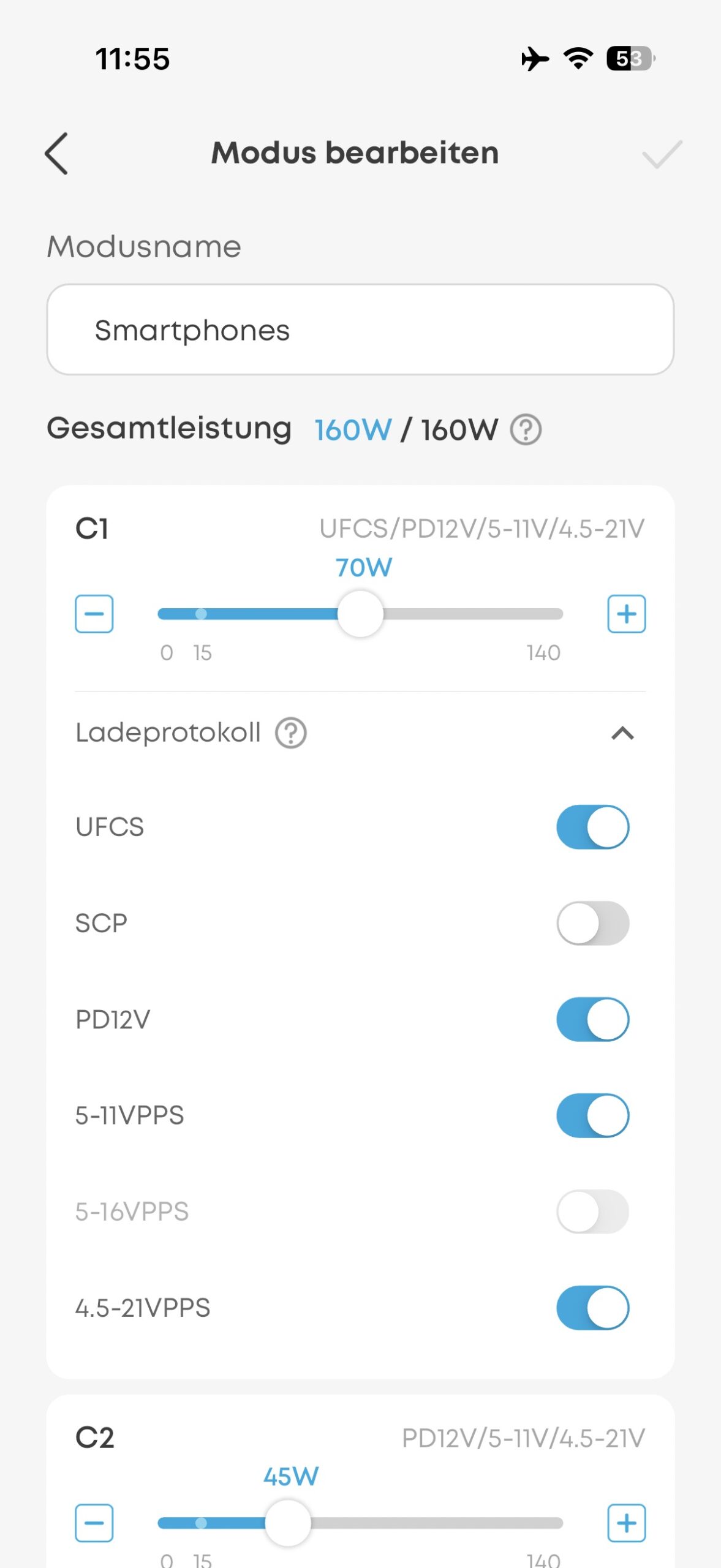The image size is (721, 1568).
Task: Confirm changes with the checkmark icon
Action: 662,154
